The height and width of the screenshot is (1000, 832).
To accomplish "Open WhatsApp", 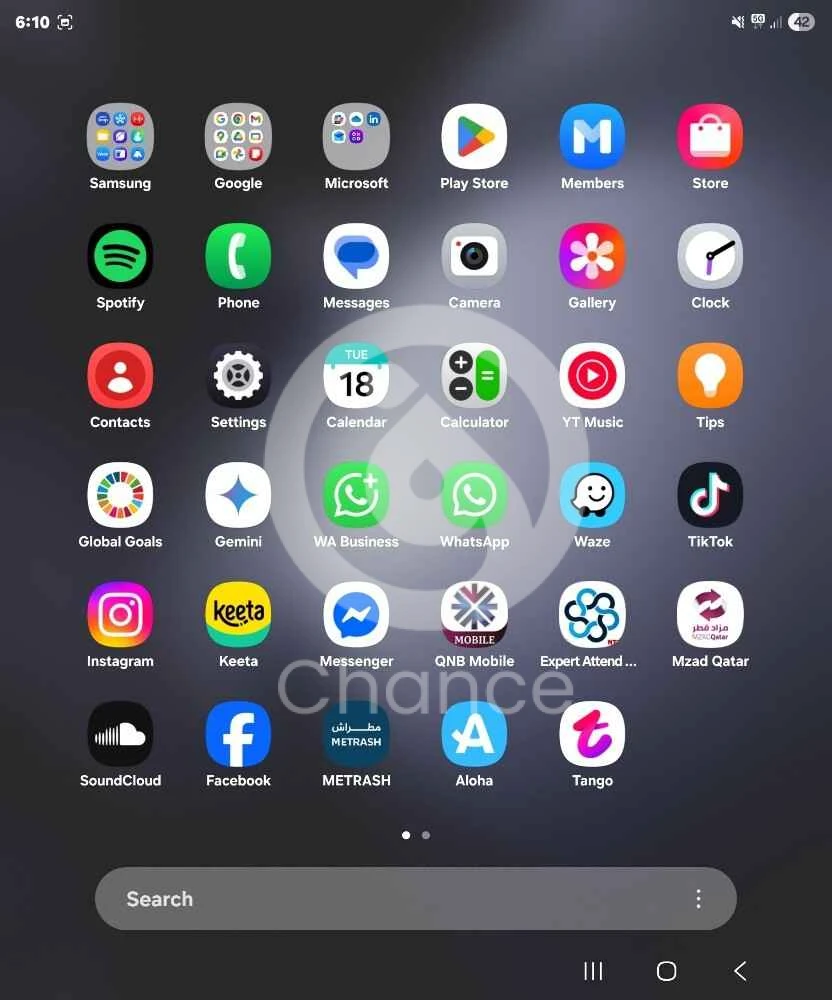I will [x=474, y=495].
